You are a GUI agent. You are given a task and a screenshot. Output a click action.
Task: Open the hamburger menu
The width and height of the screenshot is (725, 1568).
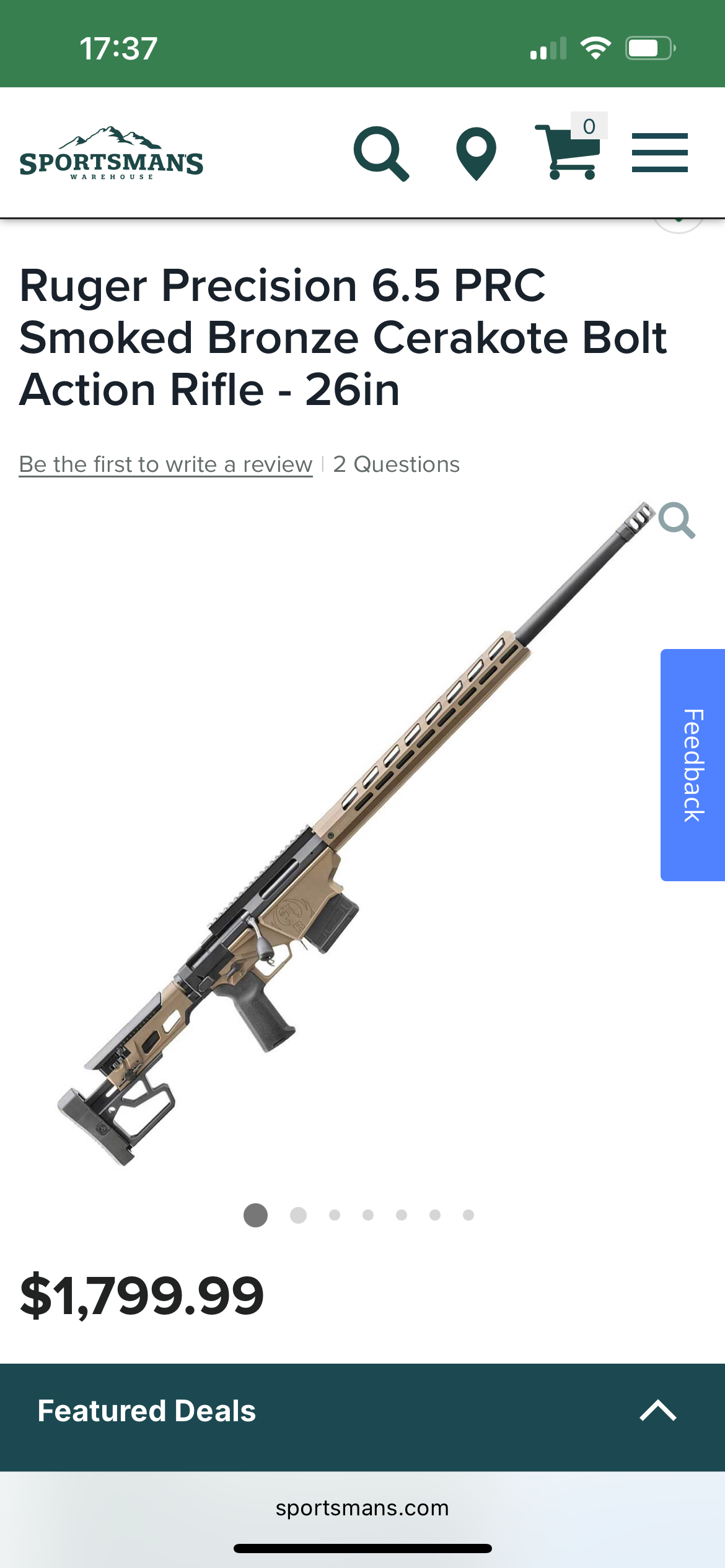tap(660, 152)
